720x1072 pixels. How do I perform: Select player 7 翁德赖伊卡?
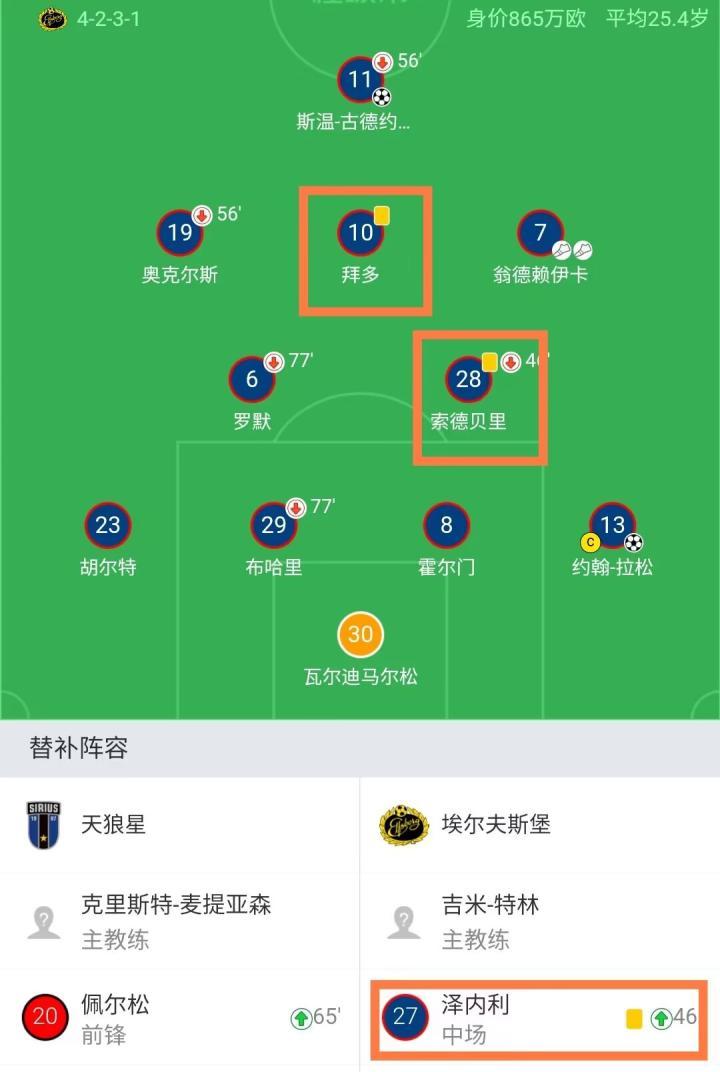(x=541, y=234)
